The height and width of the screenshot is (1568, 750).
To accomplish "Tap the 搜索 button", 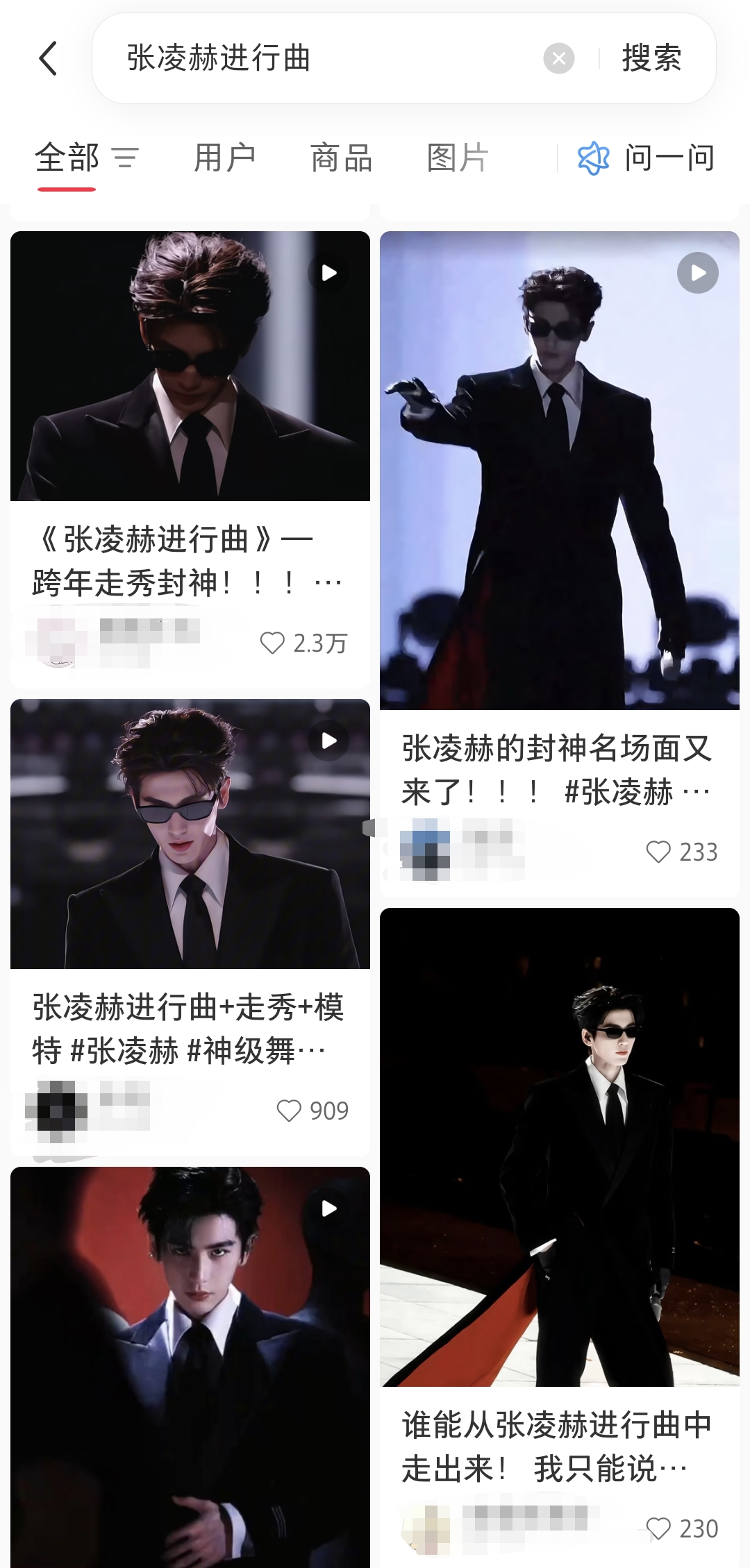I will [651, 58].
